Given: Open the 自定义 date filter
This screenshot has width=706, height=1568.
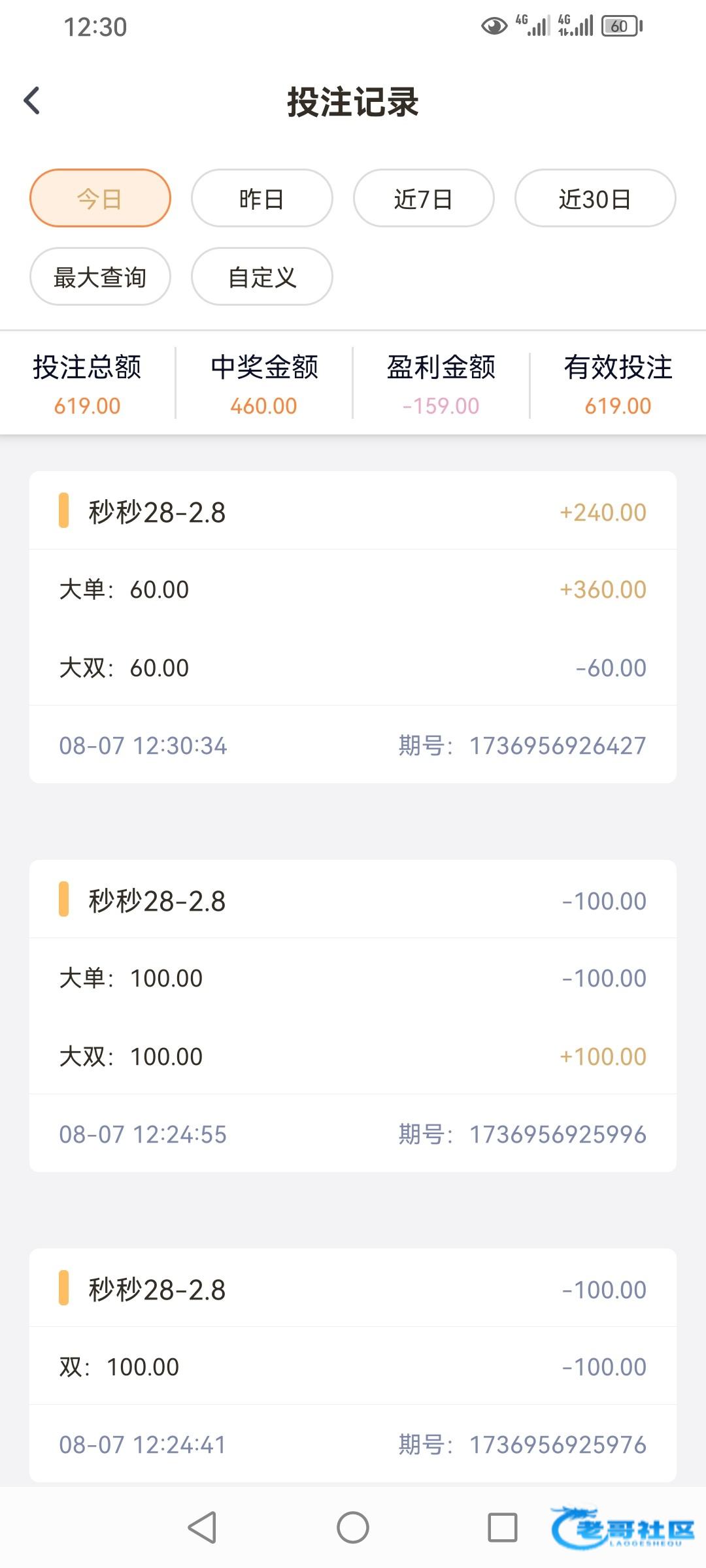Looking at the screenshot, I should [x=261, y=277].
